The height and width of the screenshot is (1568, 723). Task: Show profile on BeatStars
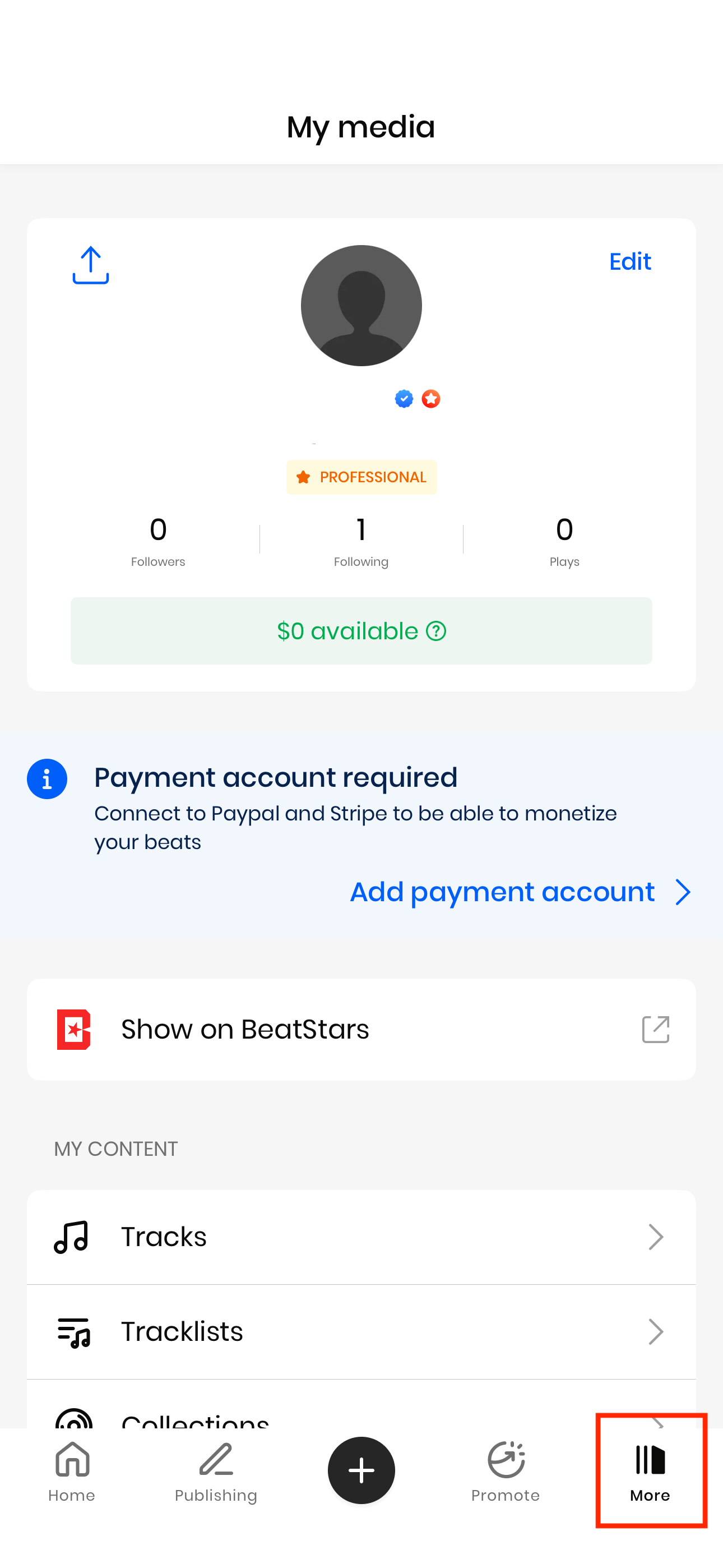(361, 1029)
